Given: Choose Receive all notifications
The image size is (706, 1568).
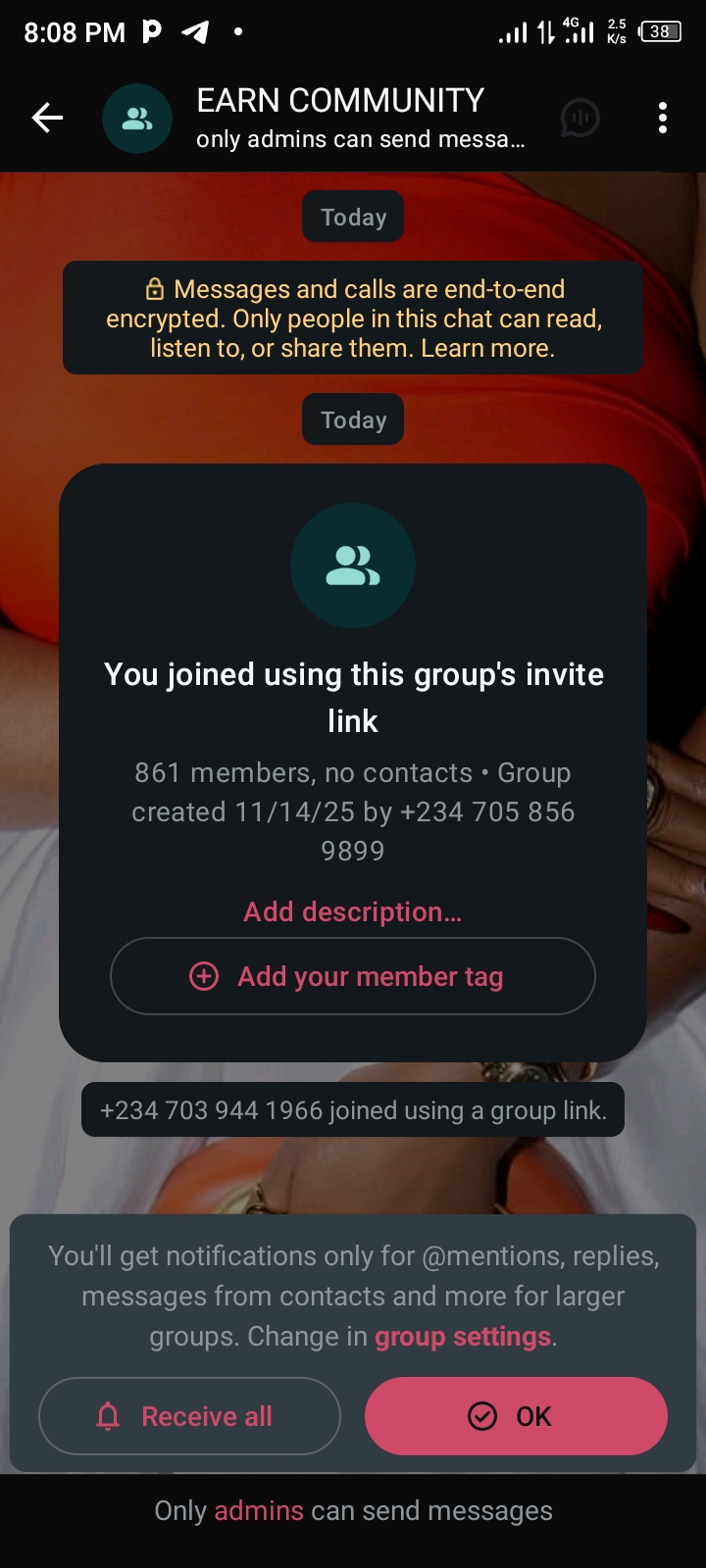Looking at the screenshot, I should (x=189, y=1416).
